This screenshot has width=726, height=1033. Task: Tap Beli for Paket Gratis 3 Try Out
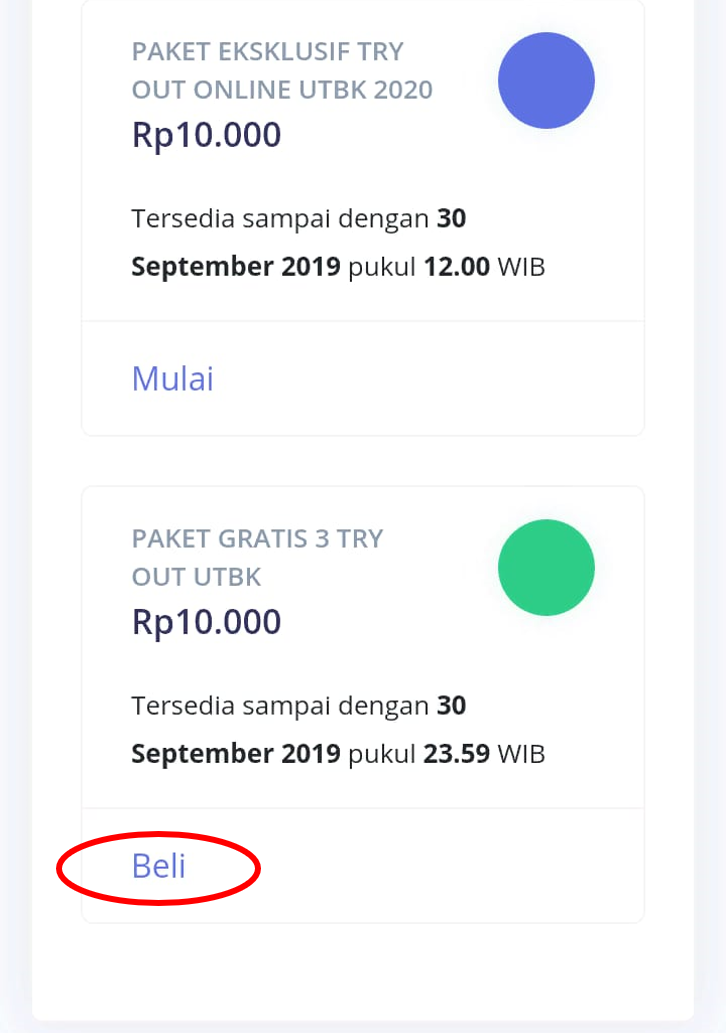click(159, 866)
